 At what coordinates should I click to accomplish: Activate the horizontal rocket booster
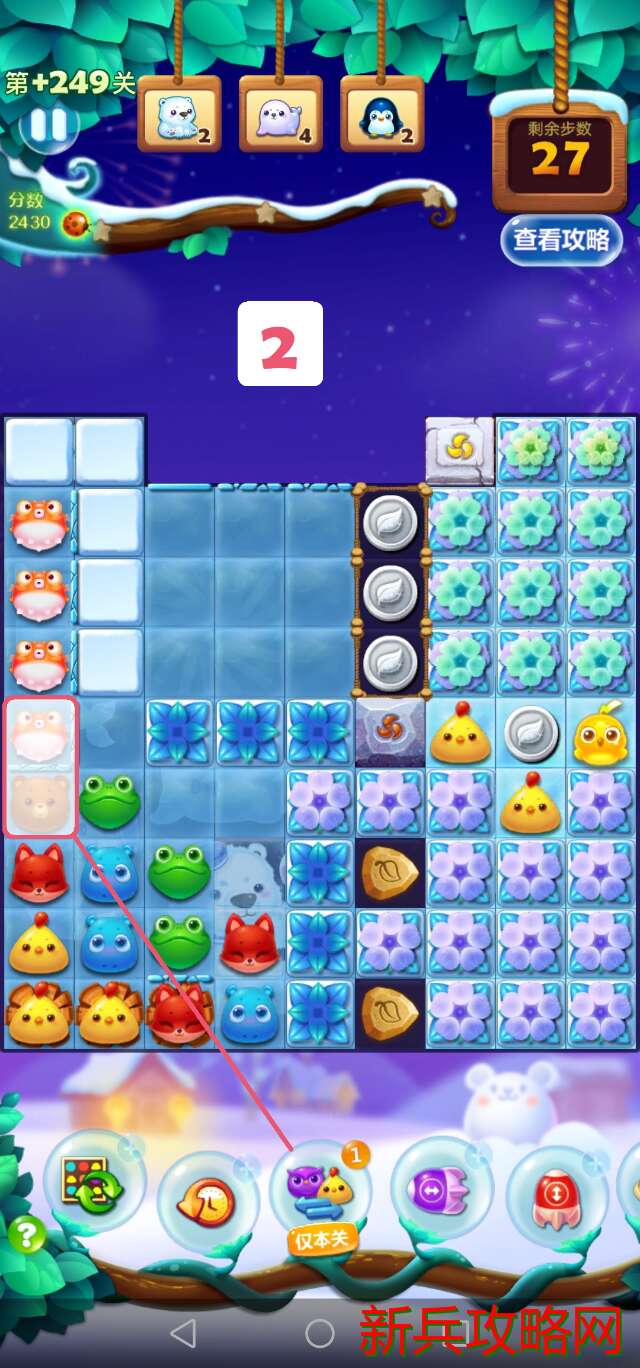[439, 1187]
